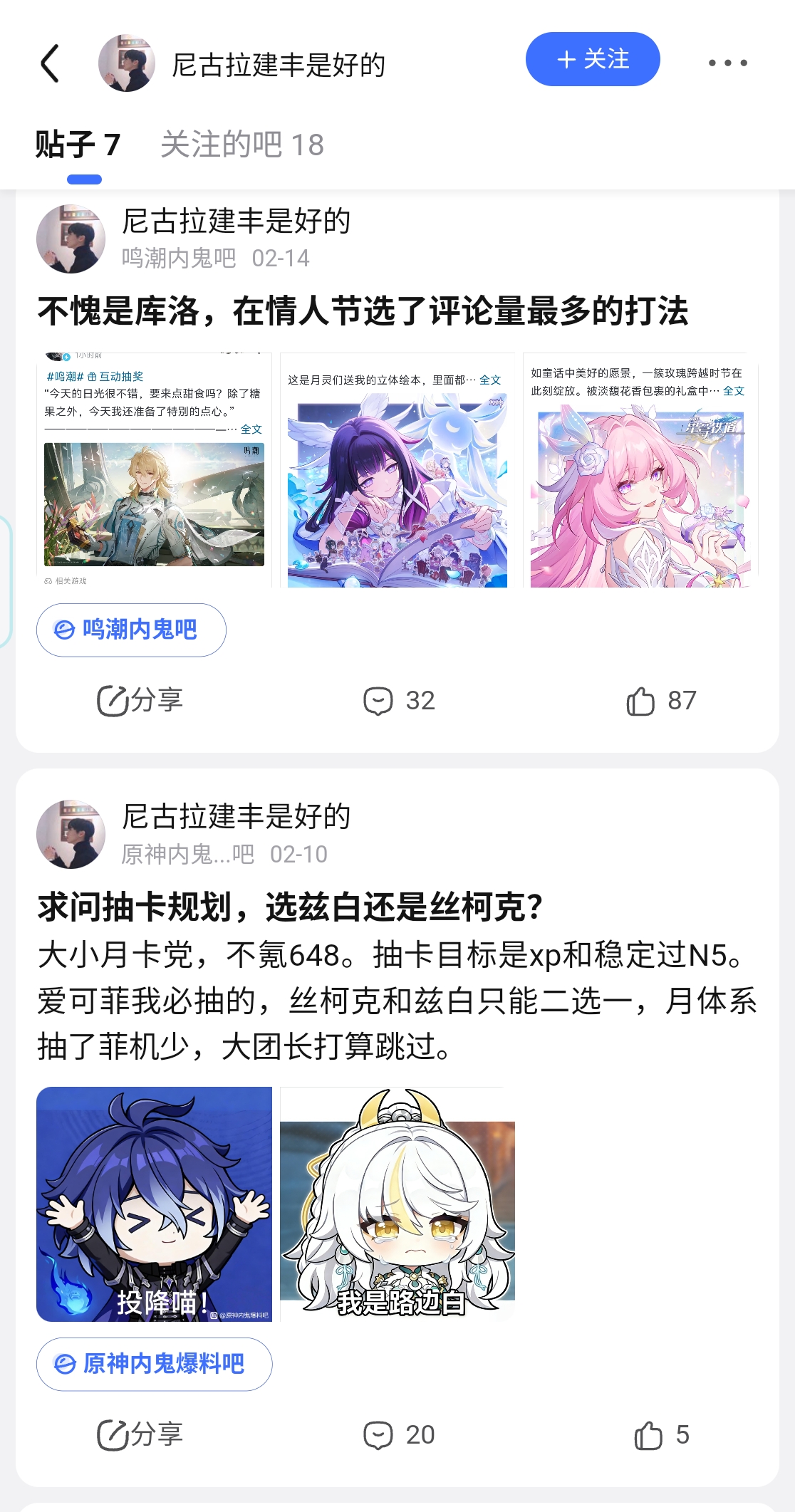Open comments on post with 32 replies
Screen dimensions: 795x1512
[x=399, y=701]
